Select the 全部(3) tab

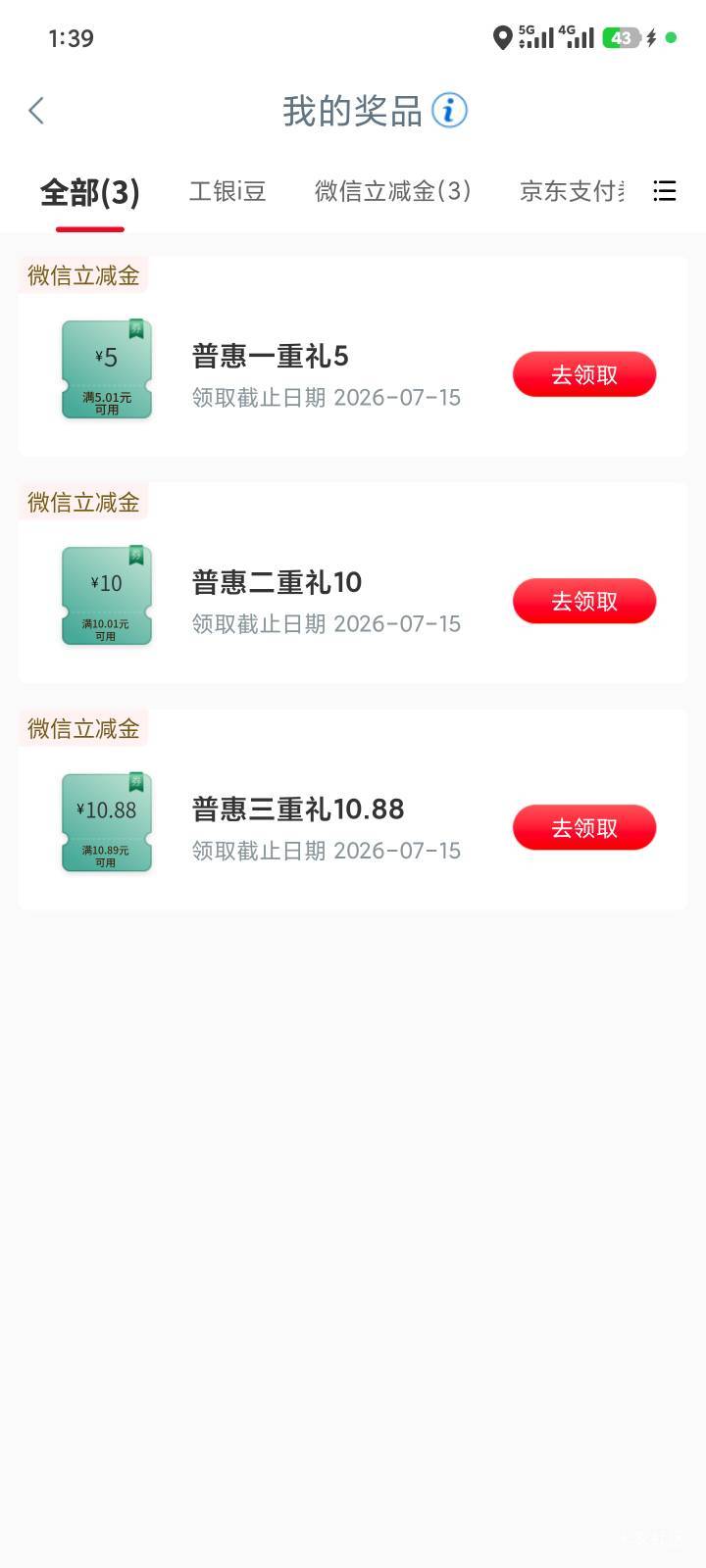(x=90, y=192)
